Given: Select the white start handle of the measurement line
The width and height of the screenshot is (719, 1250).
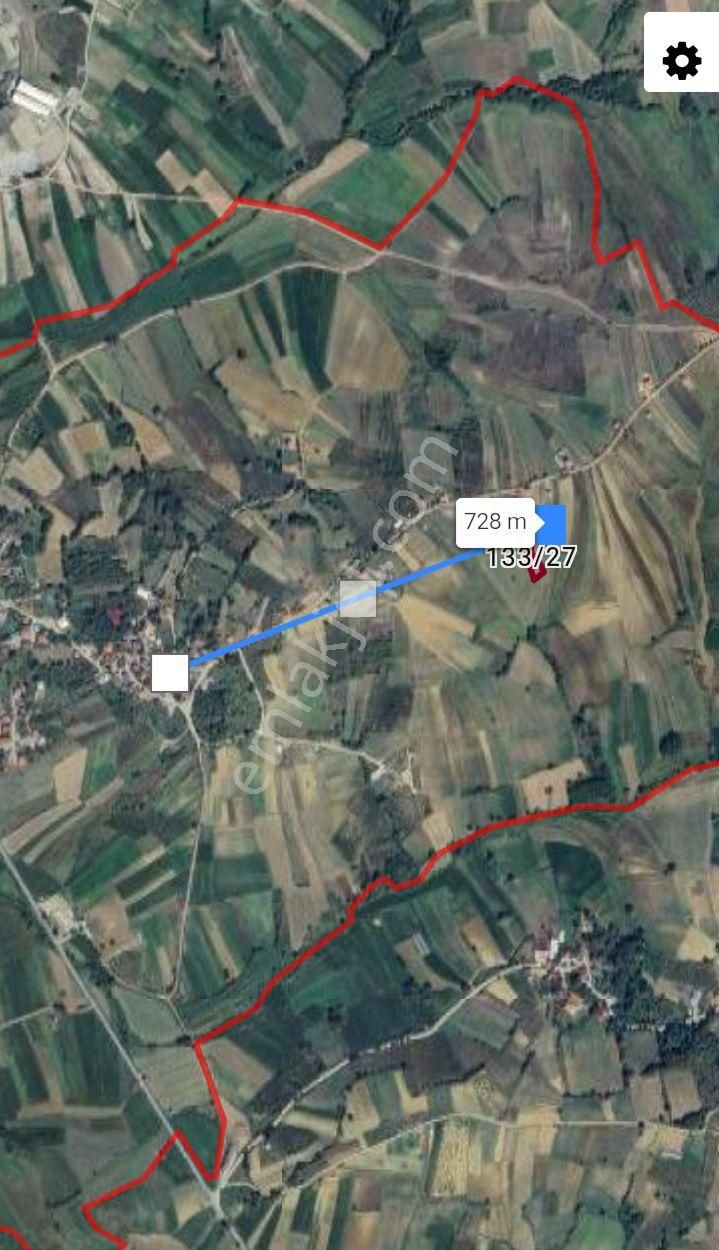Looking at the screenshot, I should coord(170,673).
